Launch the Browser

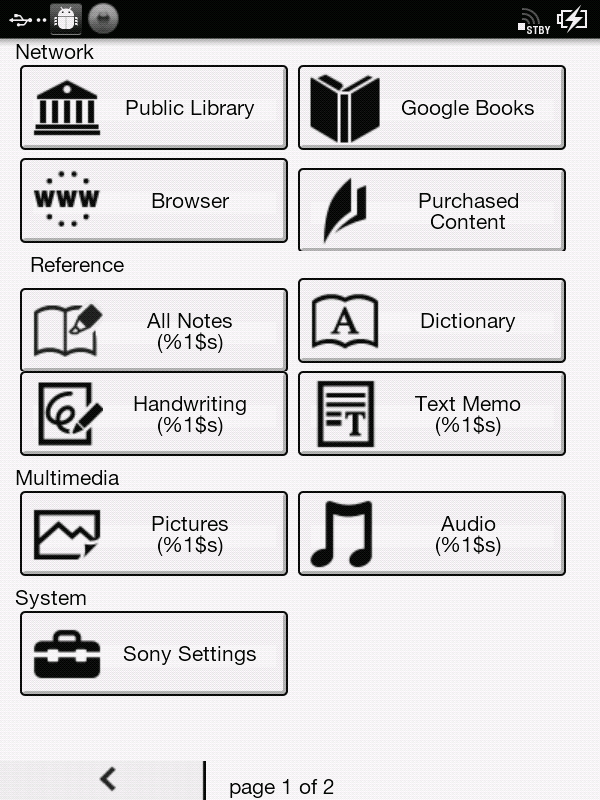tap(154, 201)
